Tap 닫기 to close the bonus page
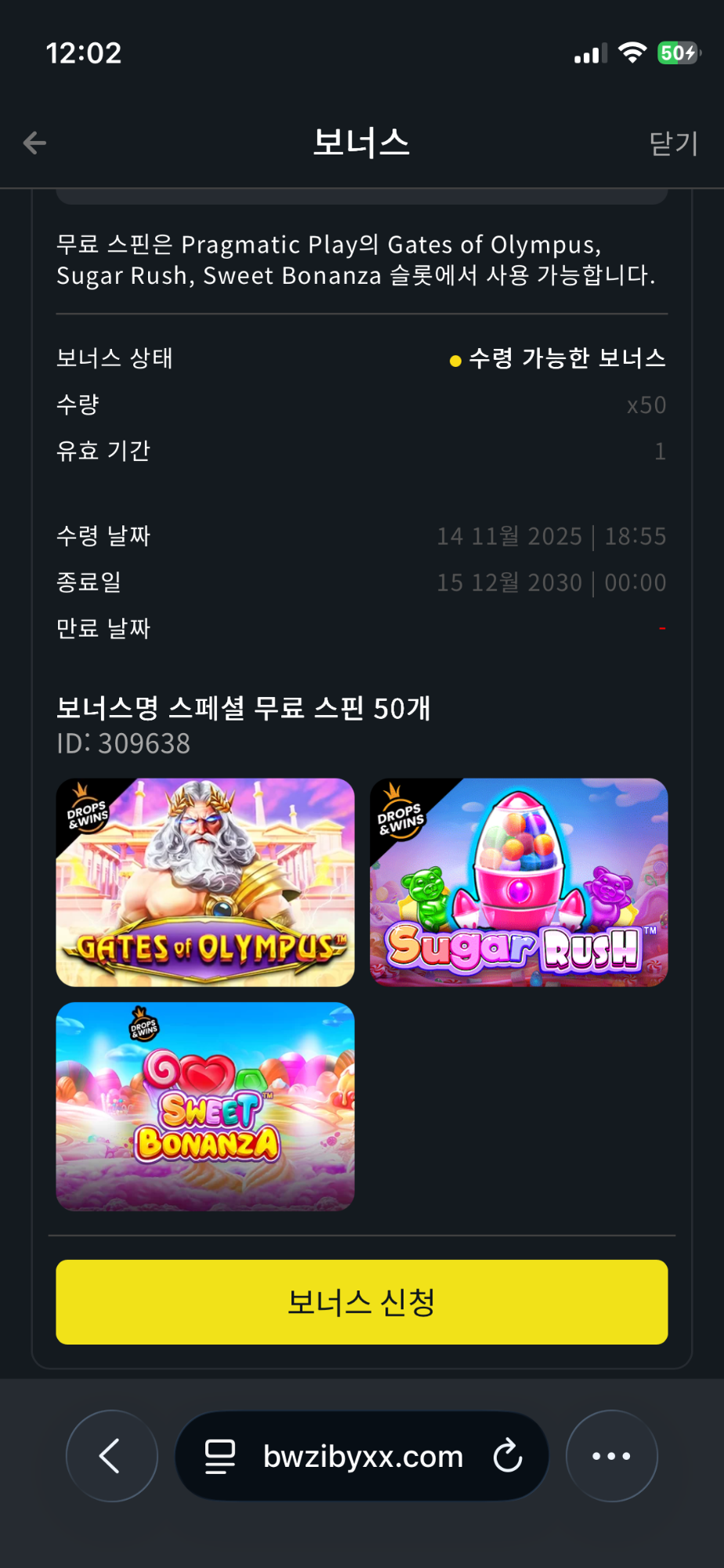Image resolution: width=724 pixels, height=1568 pixels. coord(673,143)
